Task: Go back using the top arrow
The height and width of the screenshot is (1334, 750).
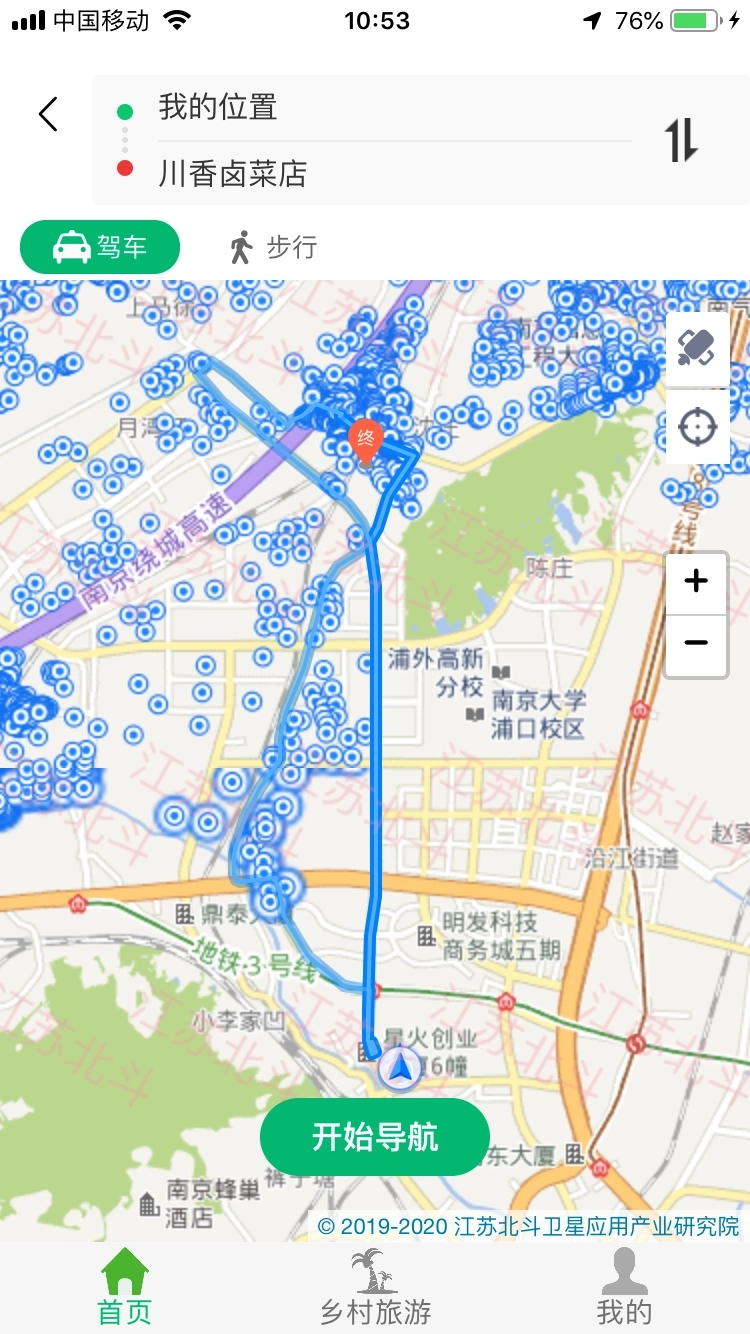Action: (48, 115)
